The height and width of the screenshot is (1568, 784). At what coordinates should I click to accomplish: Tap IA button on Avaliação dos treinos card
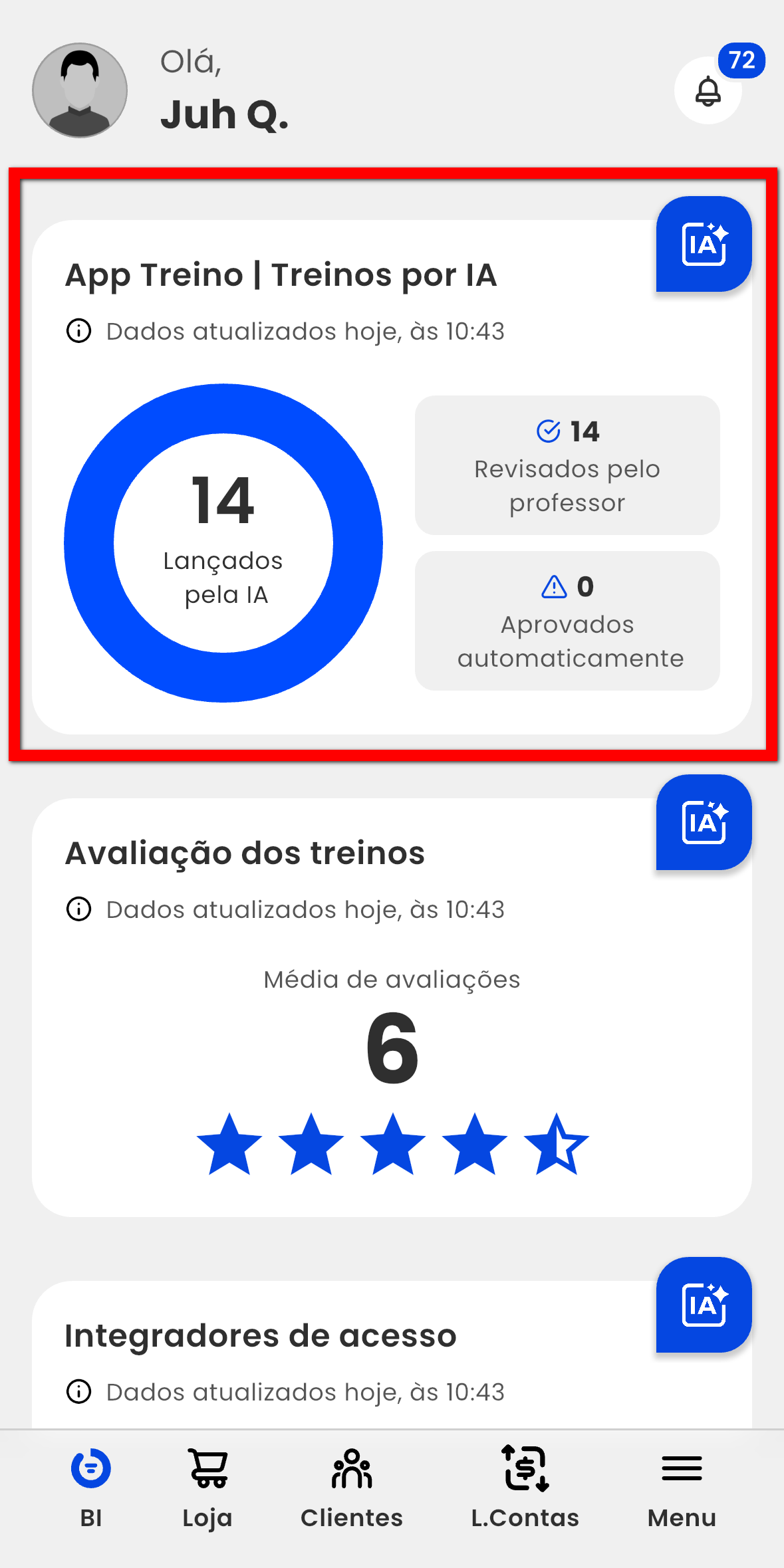[x=704, y=822]
